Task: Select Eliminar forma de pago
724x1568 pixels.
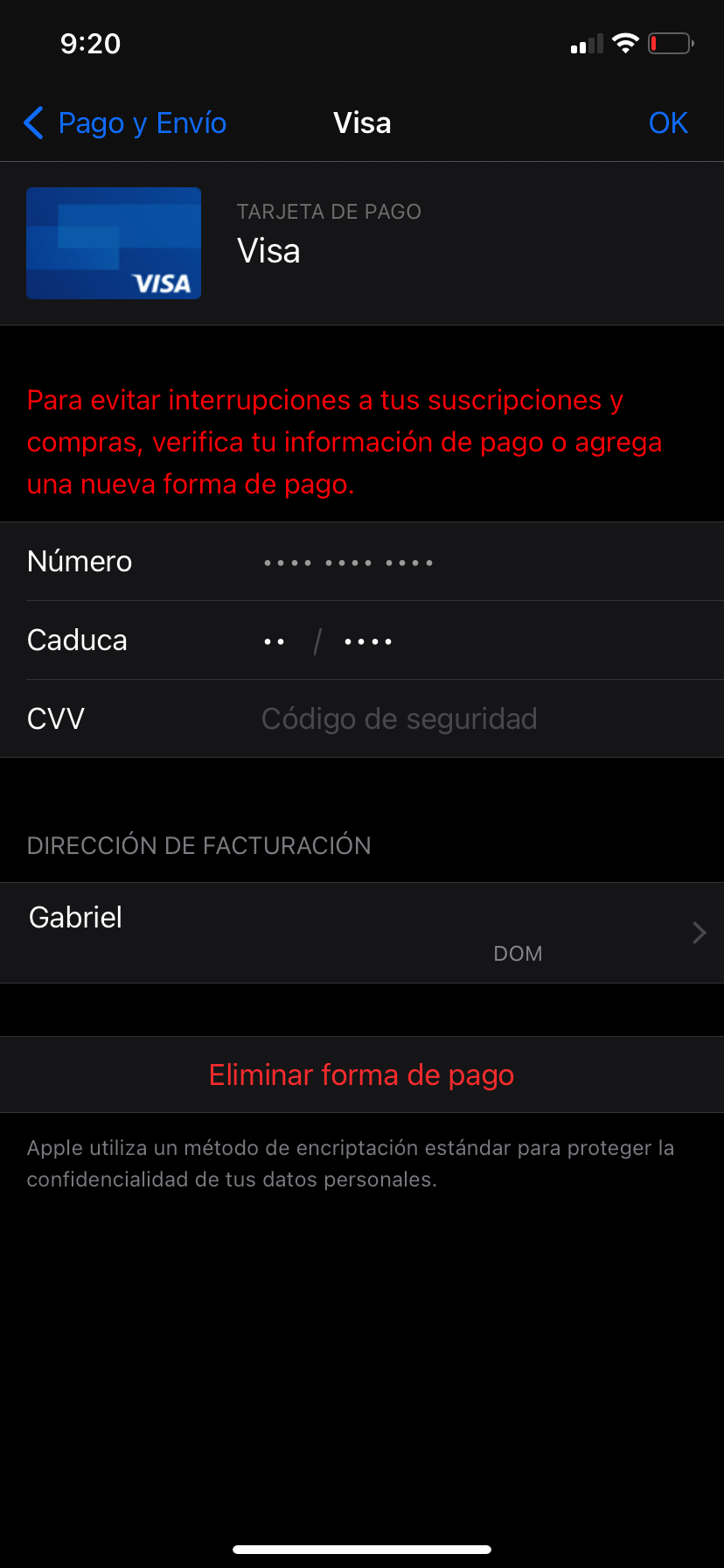Action: pos(362,1074)
